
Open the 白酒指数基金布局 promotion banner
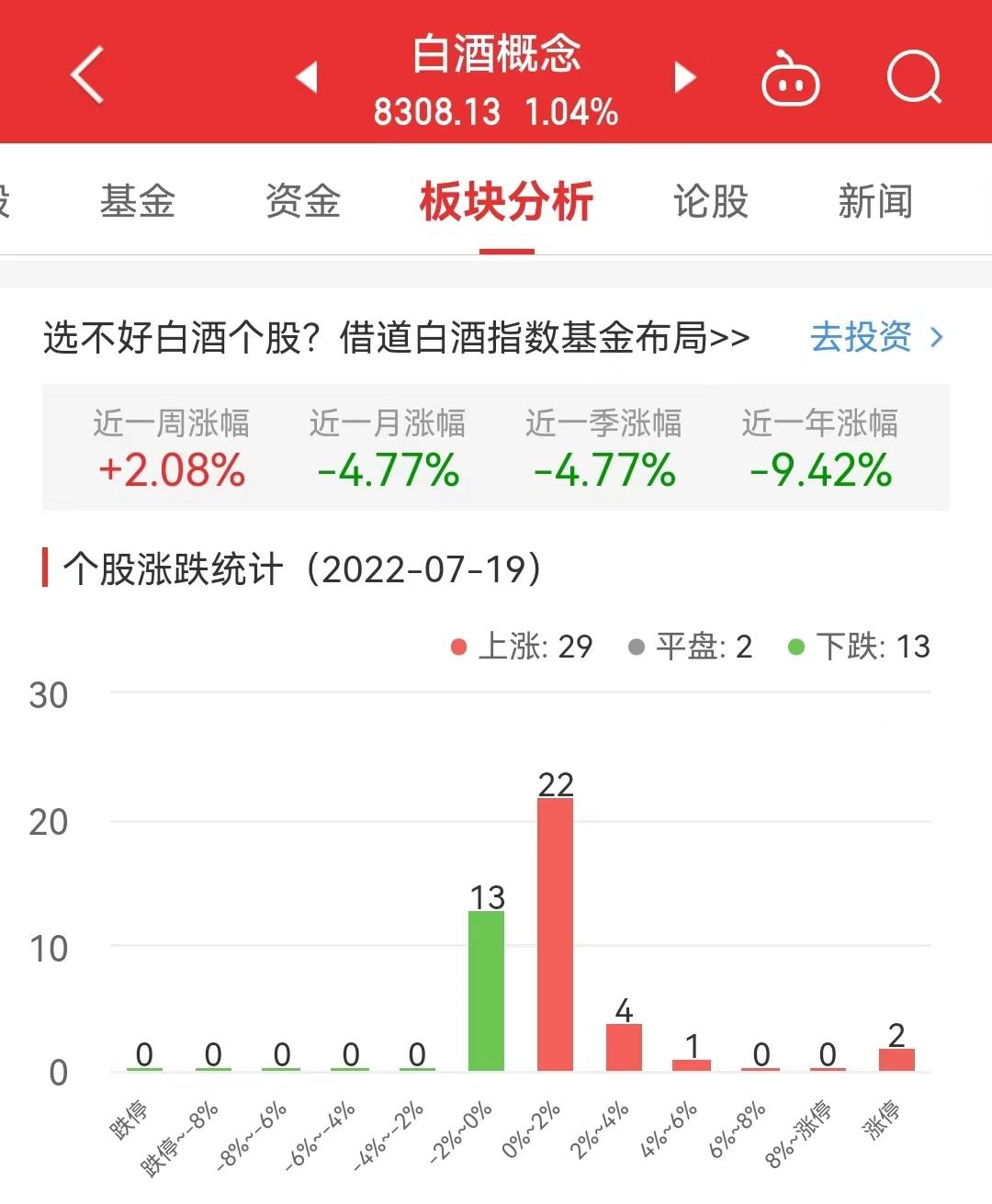pos(397,338)
